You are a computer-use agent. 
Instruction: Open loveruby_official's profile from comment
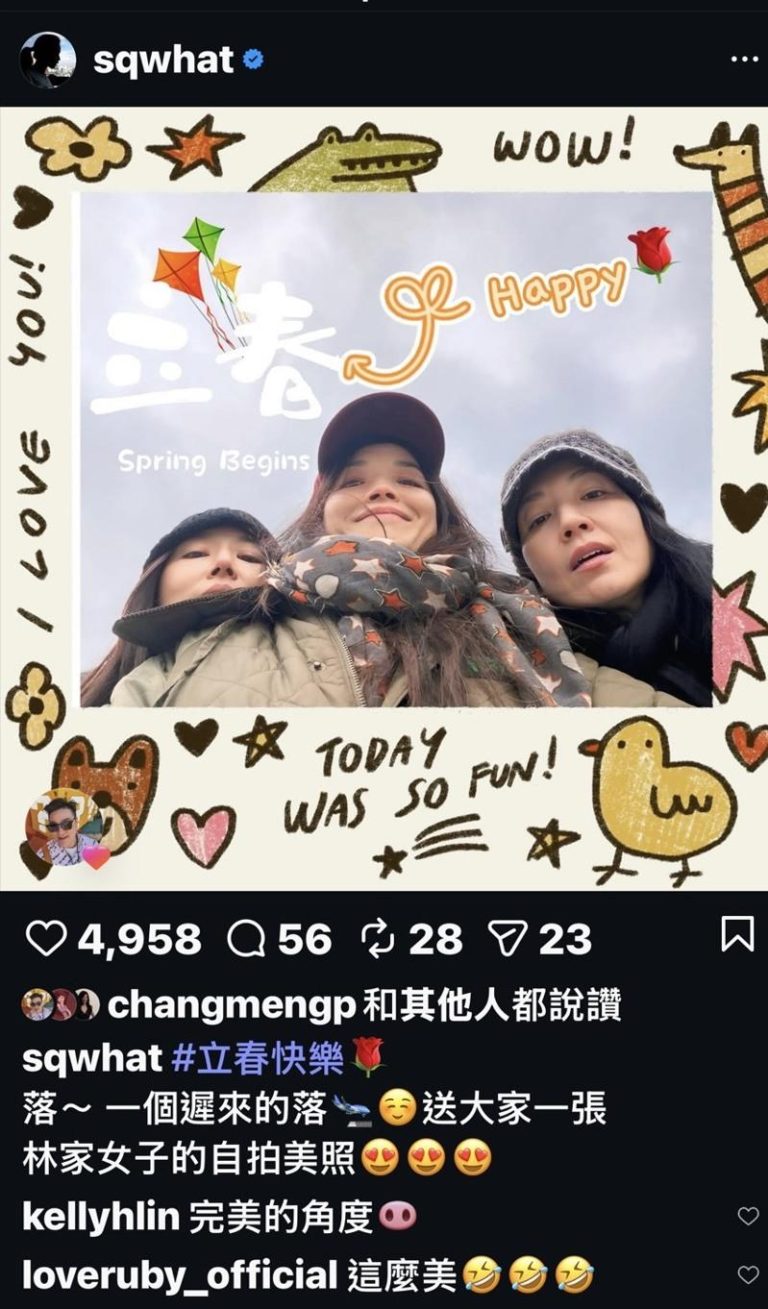180,1275
